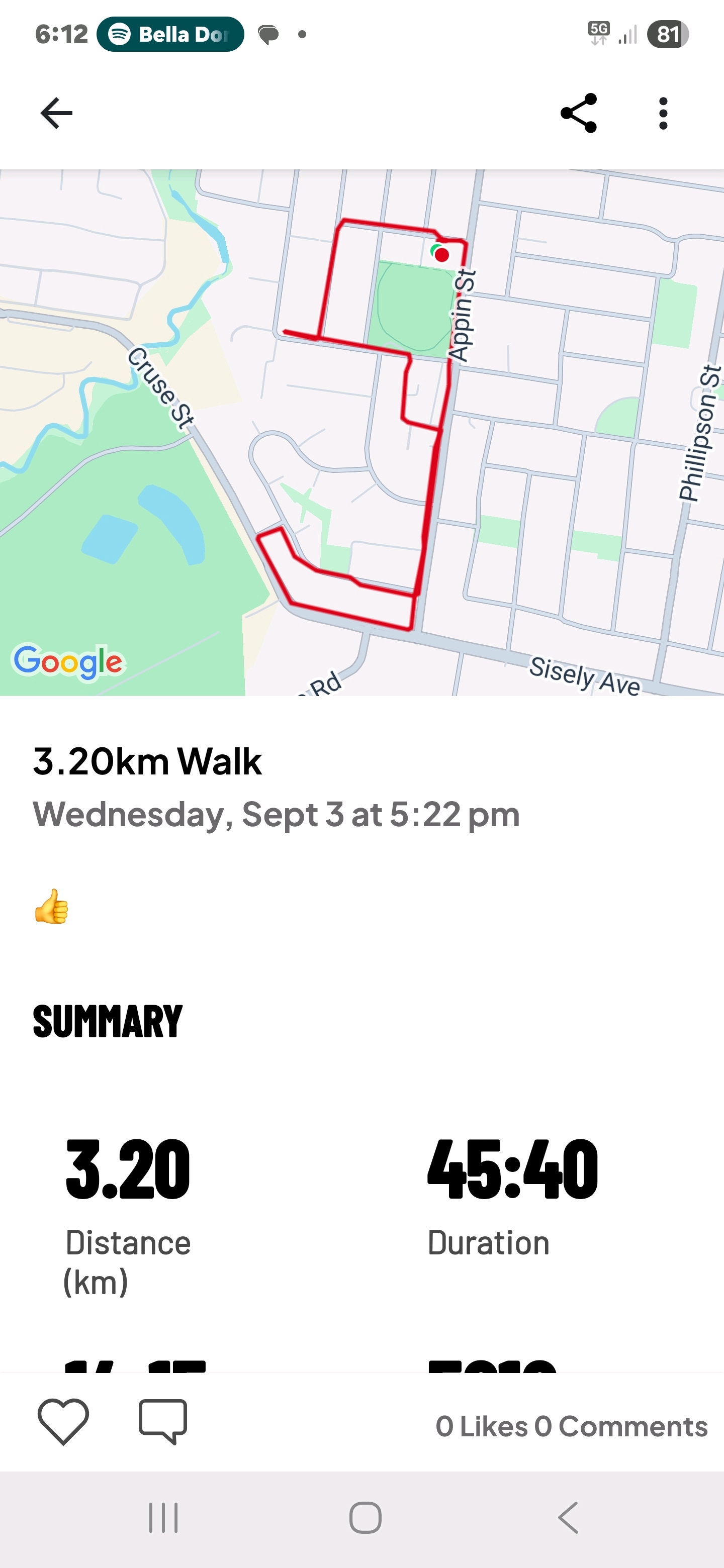Go back using the top-left arrow
724x1568 pixels.
click(57, 113)
